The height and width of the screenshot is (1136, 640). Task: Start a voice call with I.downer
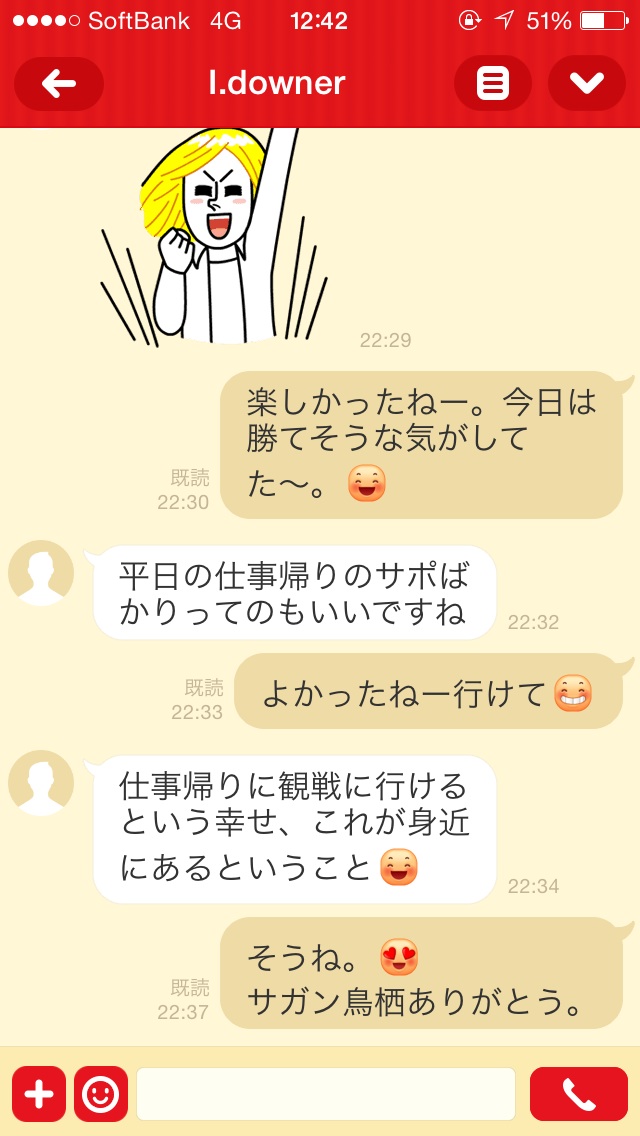pos(578,1094)
